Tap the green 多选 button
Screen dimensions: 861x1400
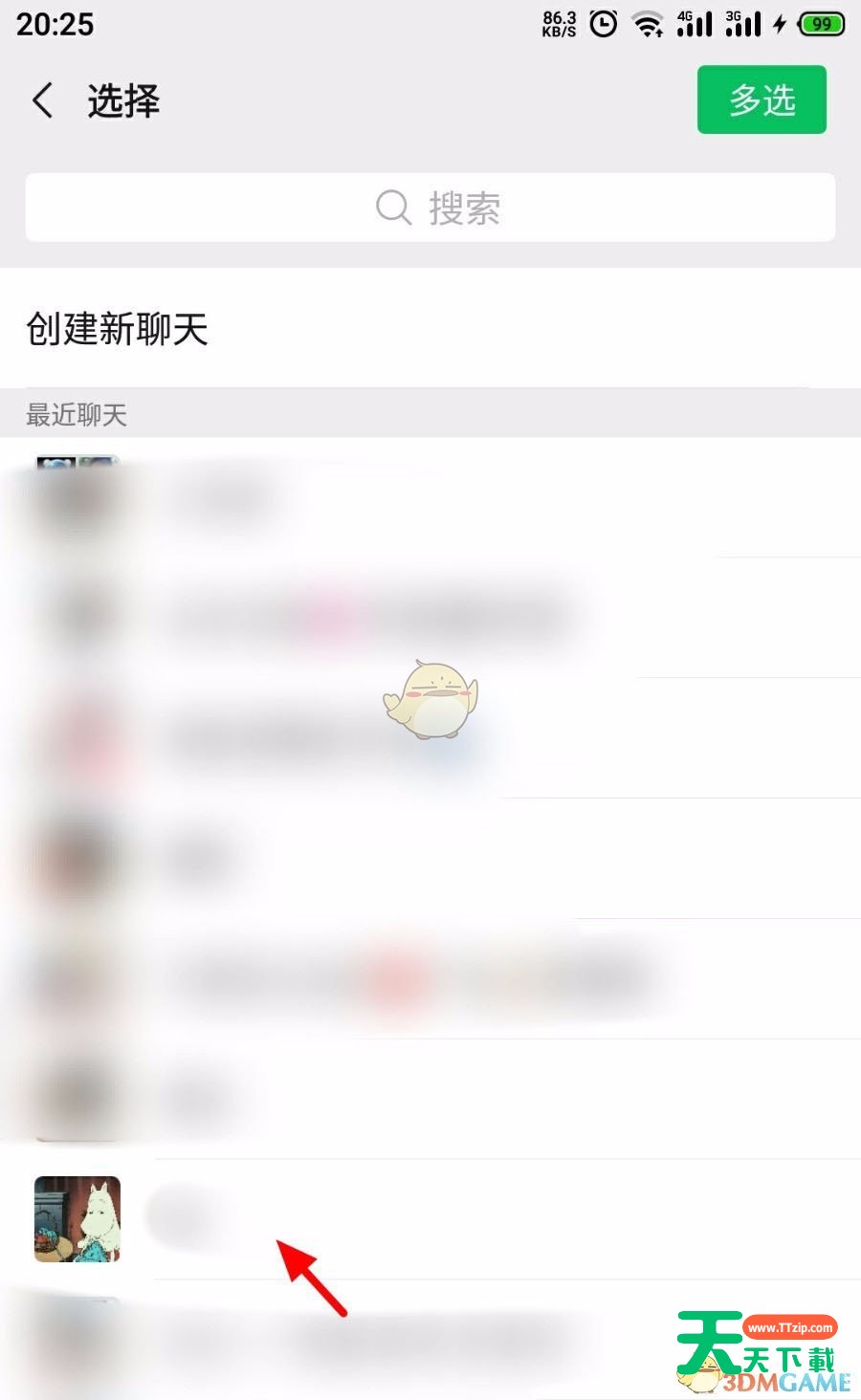[762, 99]
